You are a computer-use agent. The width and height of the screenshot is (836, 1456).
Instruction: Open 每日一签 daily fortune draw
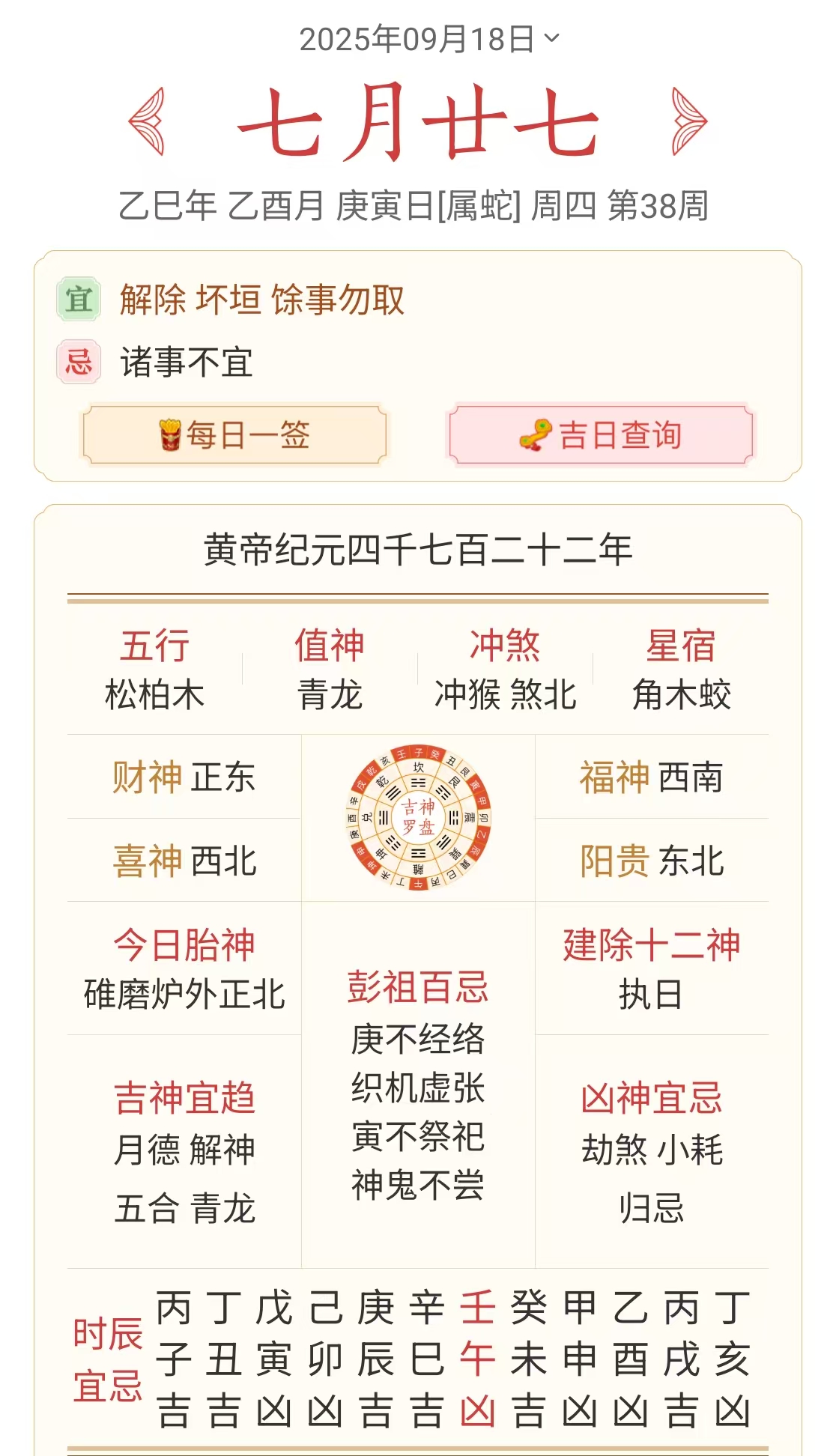click(234, 435)
